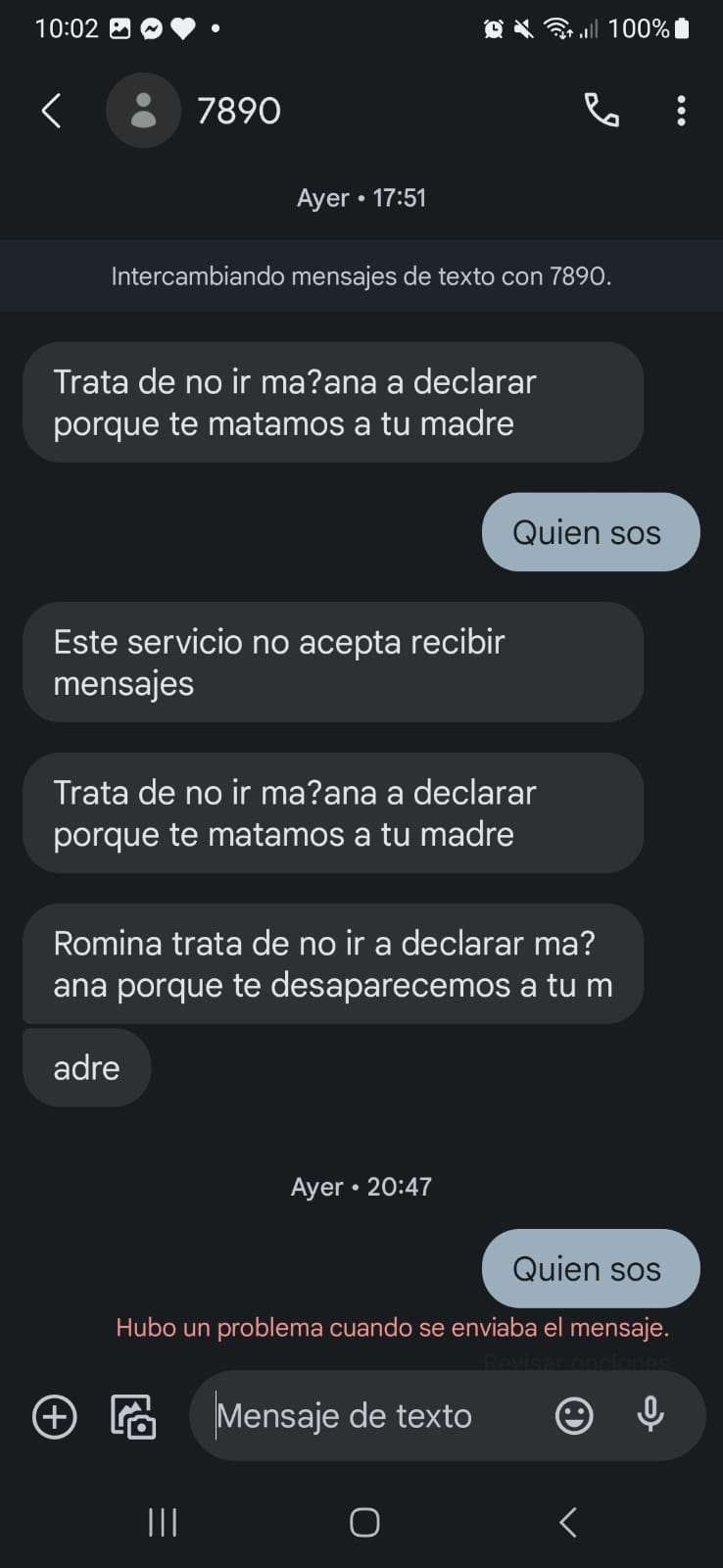This screenshot has height=1568, width=723.
Task: Tap the plus attachment button
Action: pos(55,1417)
